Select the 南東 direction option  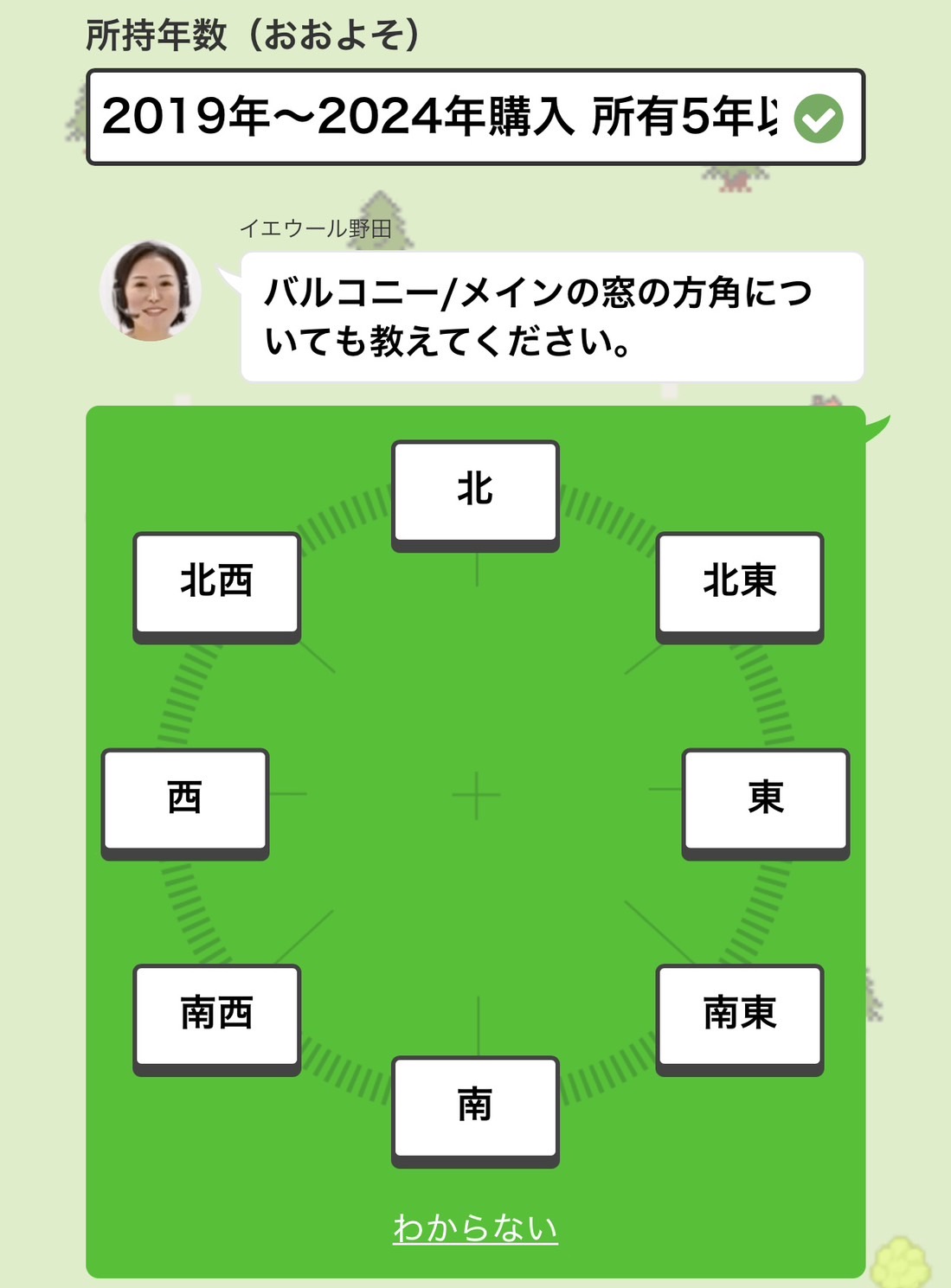coord(739,1016)
